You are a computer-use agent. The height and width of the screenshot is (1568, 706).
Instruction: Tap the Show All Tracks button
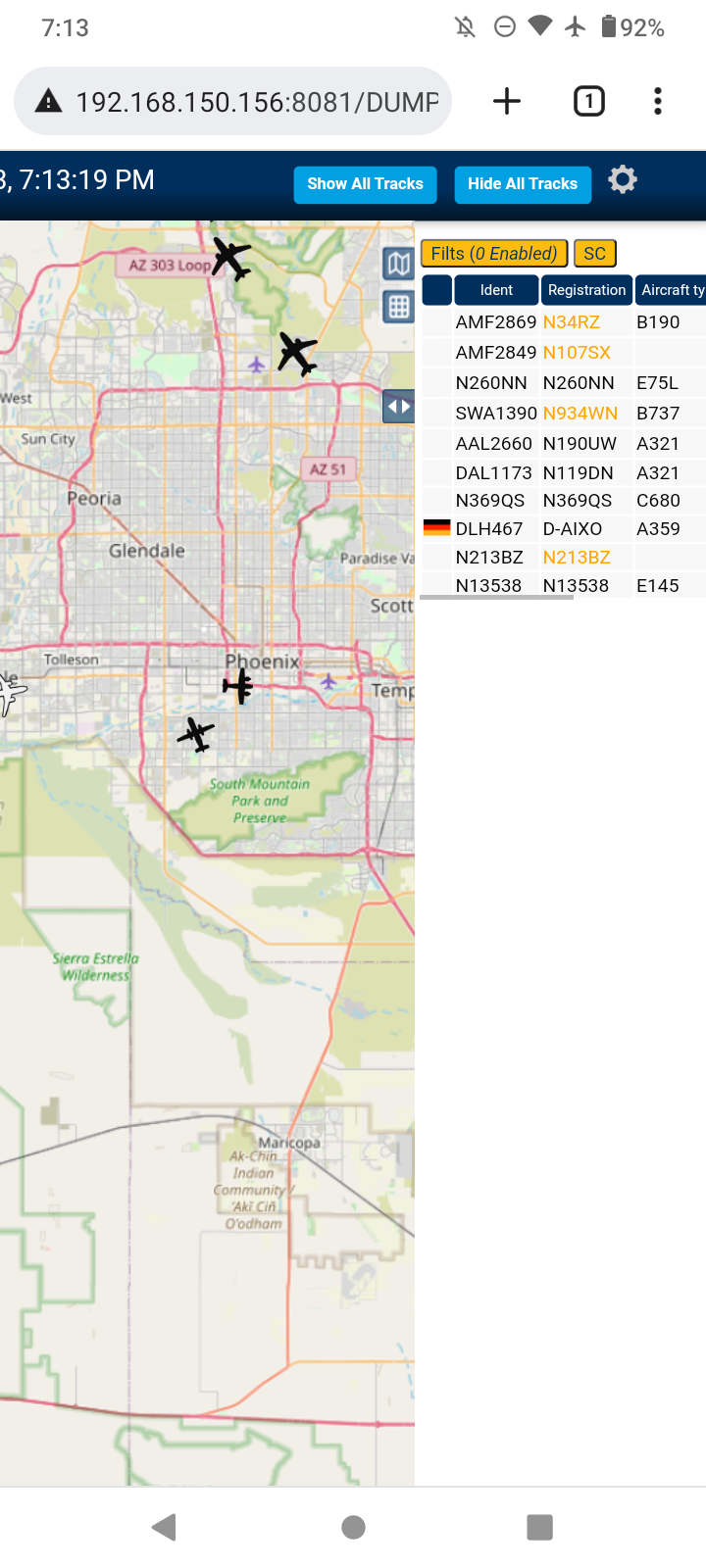[x=365, y=184]
